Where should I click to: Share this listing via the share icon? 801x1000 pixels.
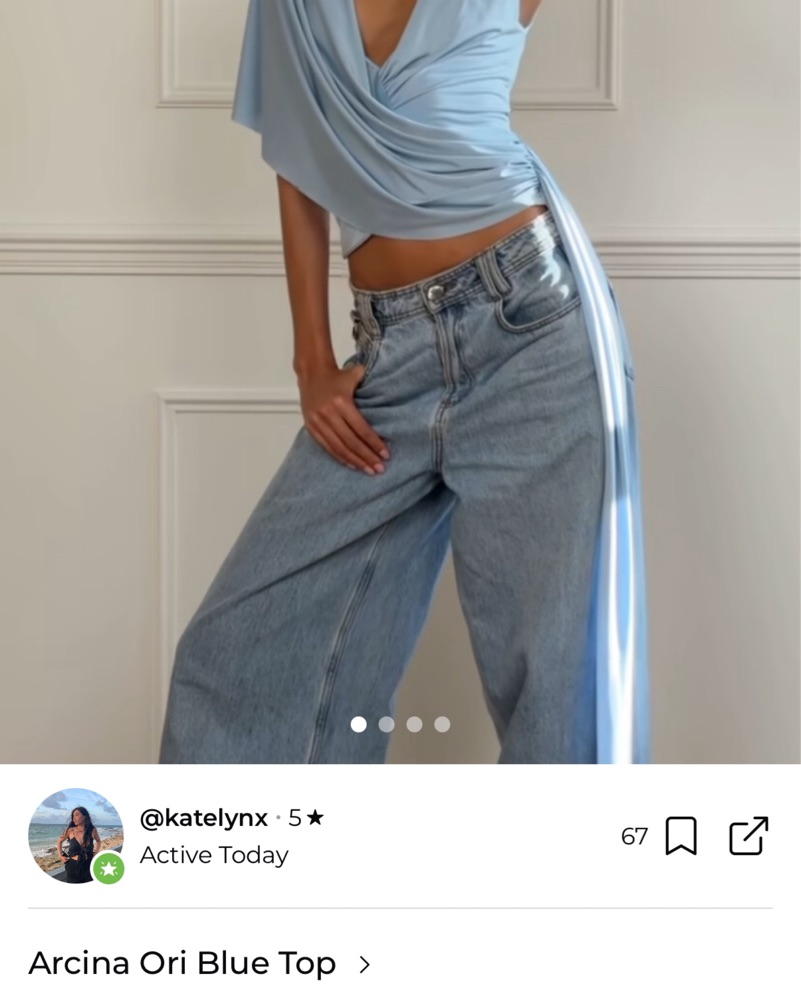748,836
